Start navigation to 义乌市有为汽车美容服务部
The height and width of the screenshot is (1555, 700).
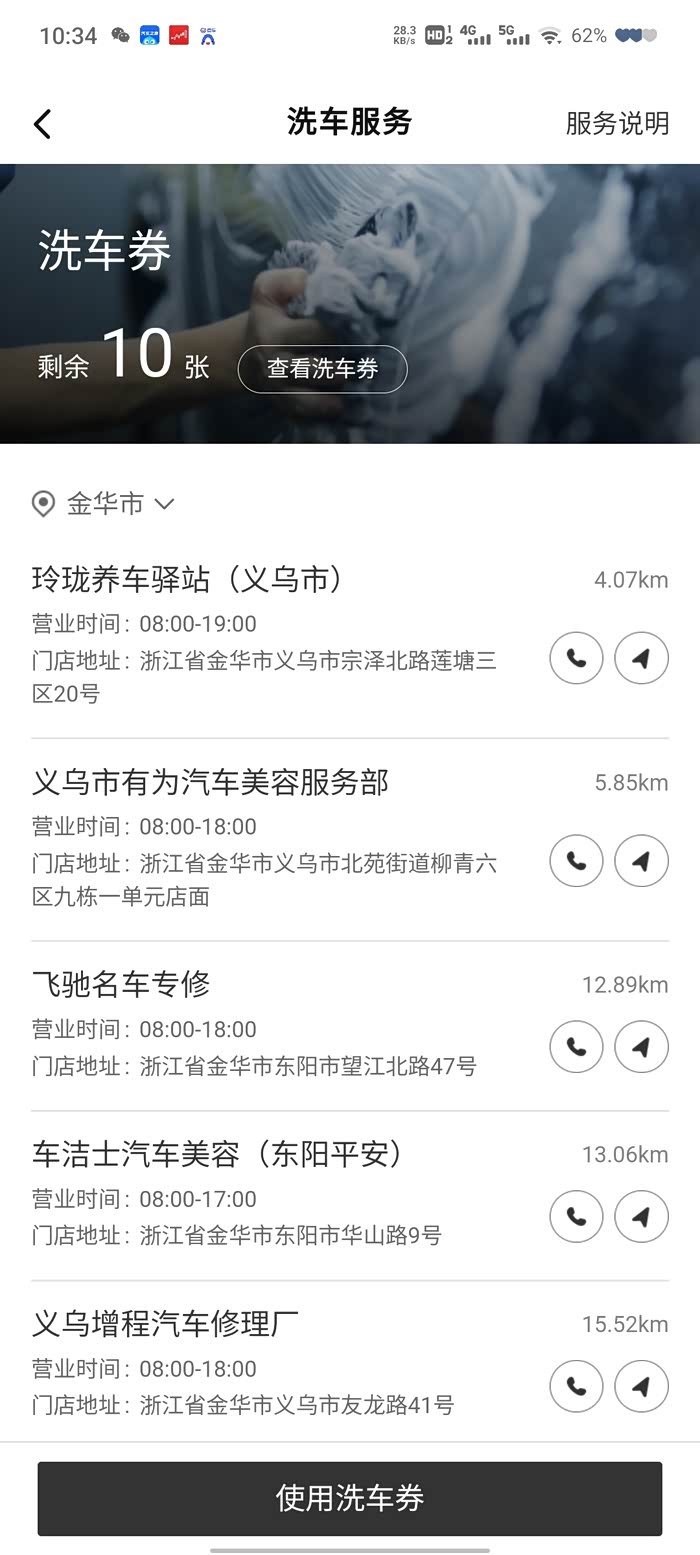point(641,861)
